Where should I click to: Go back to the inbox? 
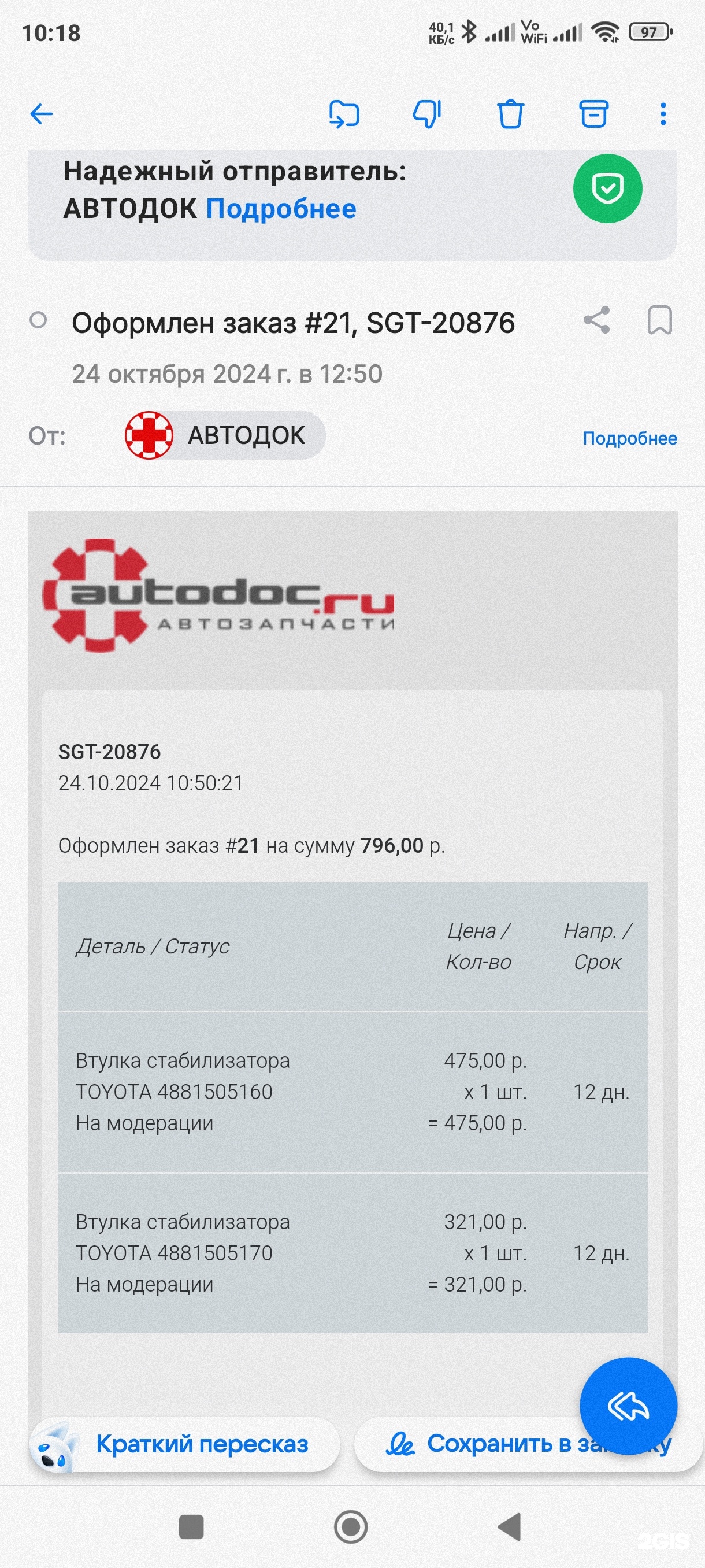click(42, 114)
